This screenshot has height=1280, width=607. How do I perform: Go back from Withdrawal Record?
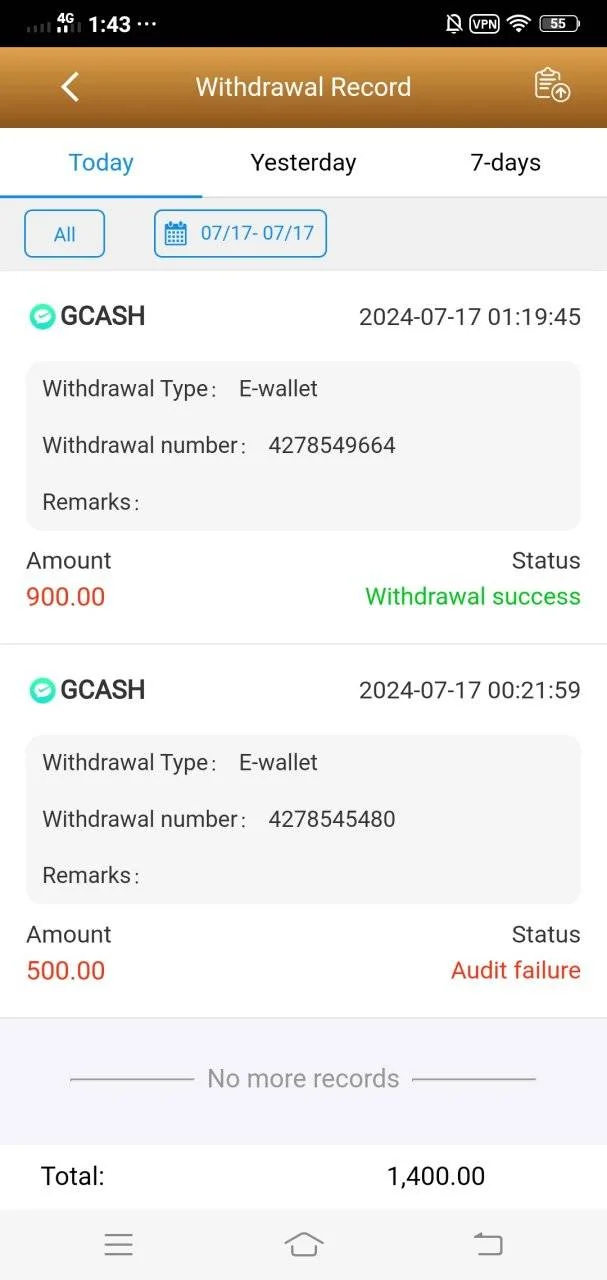(x=70, y=87)
